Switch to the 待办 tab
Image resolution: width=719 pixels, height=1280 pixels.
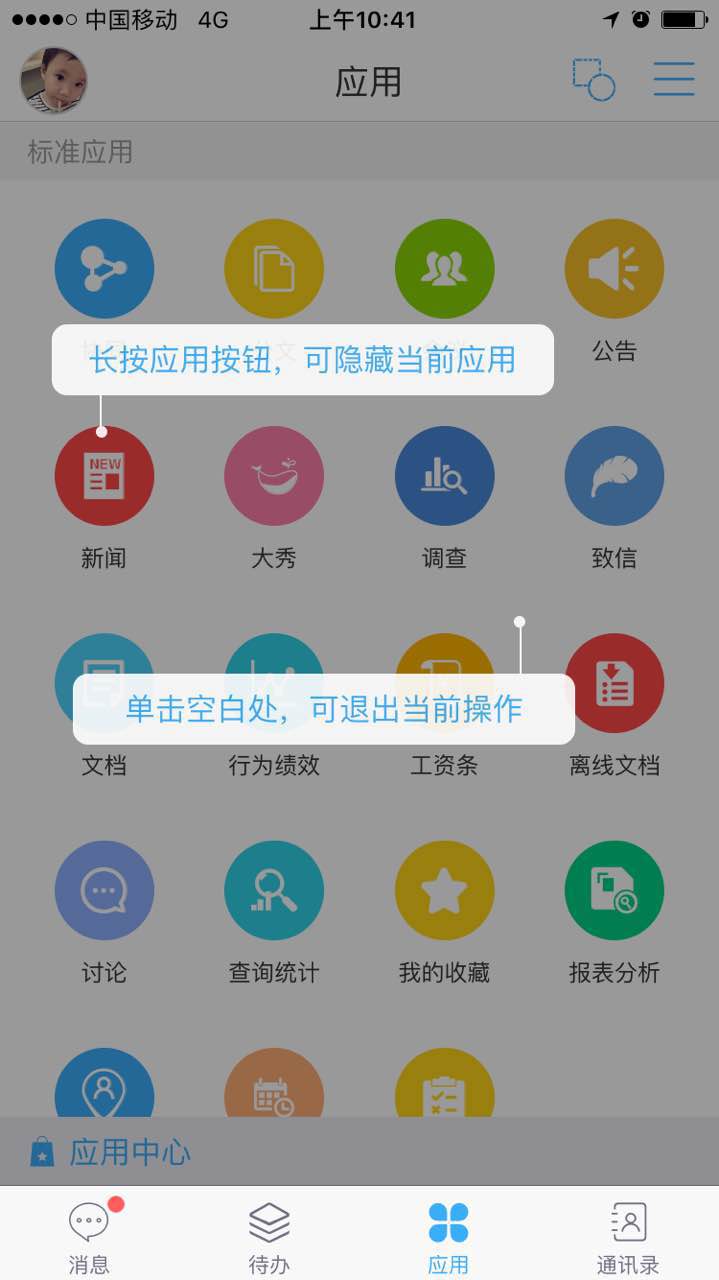[269, 1235]
